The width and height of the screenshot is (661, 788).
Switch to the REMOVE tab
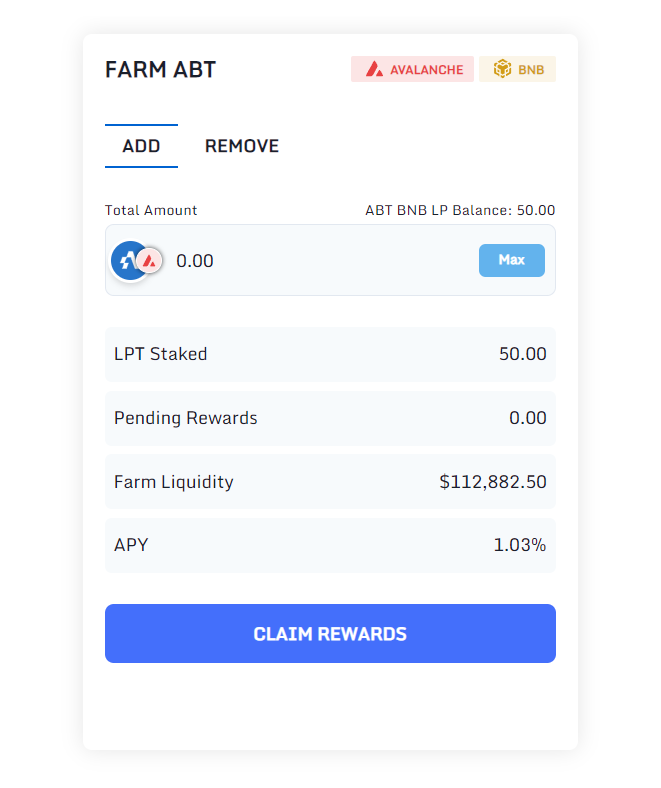242,146
